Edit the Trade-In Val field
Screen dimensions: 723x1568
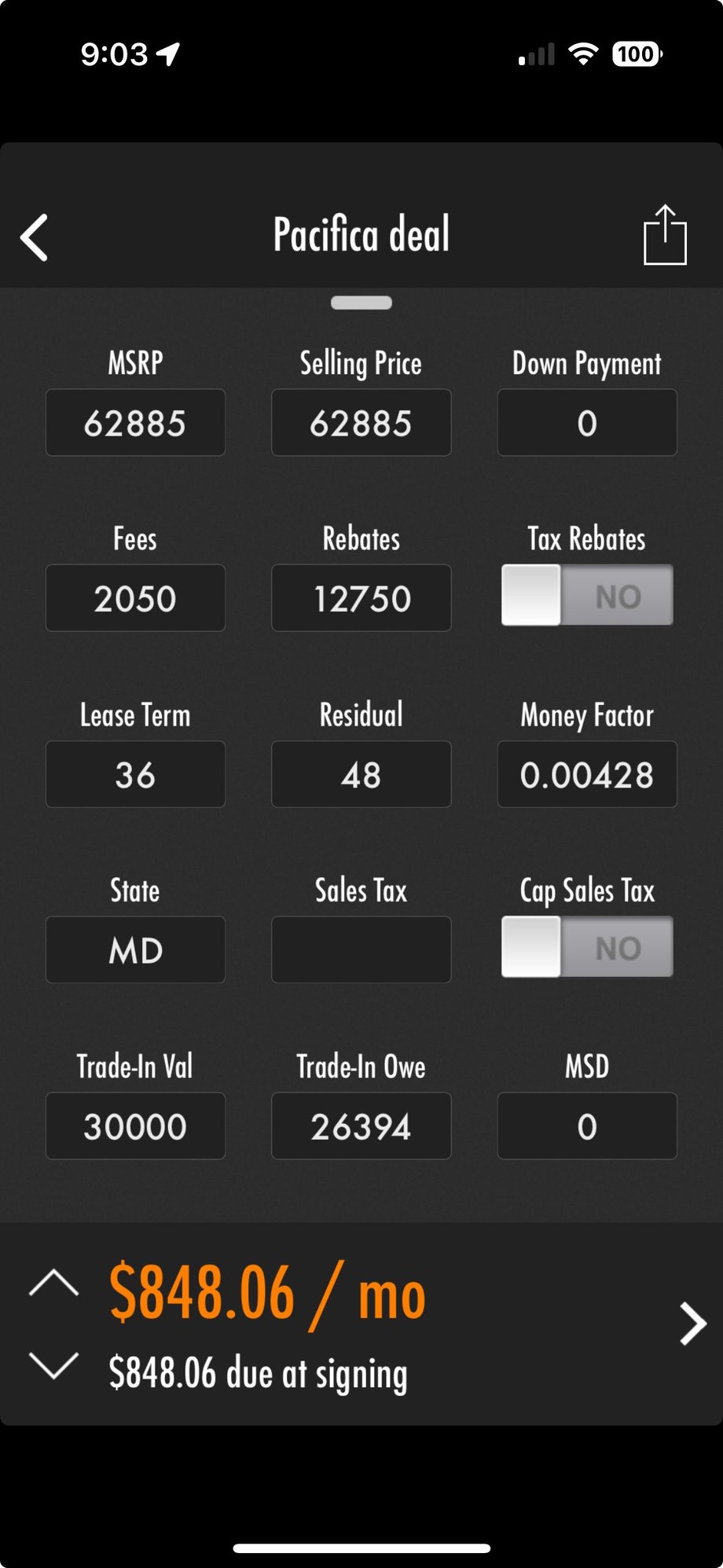(x=135, y=1126)
